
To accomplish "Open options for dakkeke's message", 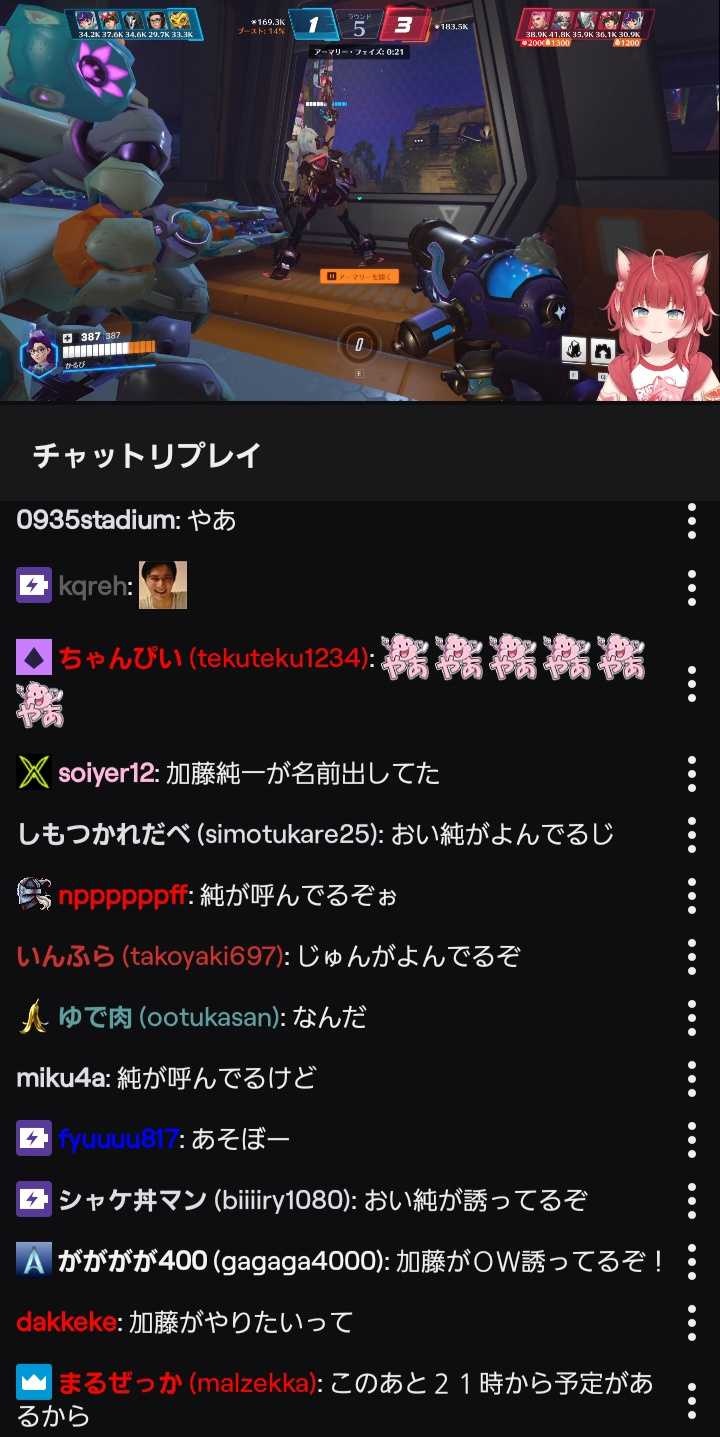I will (x=691, y=1323).
